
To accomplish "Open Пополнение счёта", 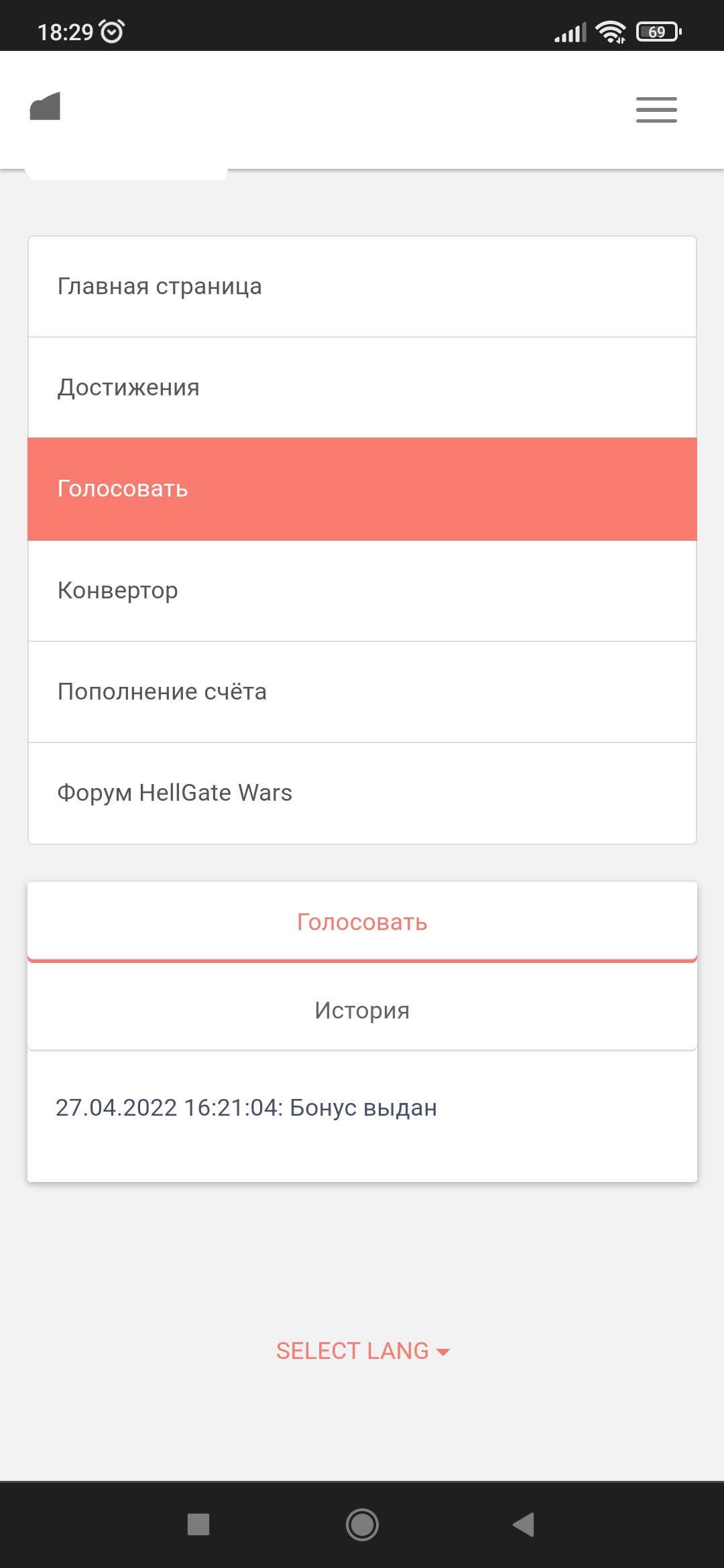I will (362, 692).
